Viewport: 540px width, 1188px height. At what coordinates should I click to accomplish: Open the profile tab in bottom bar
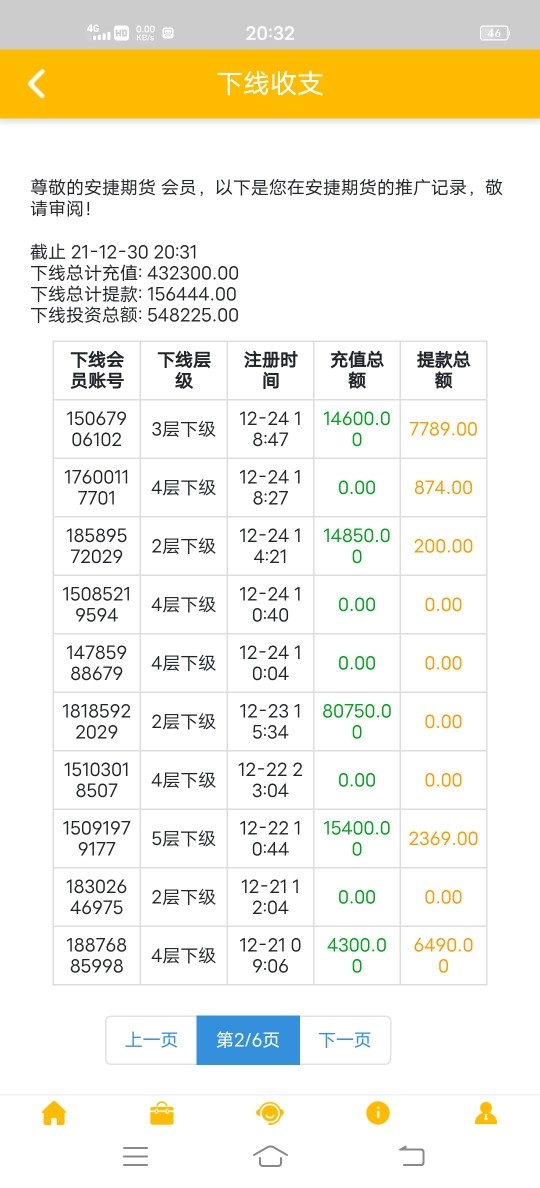point(485,1113)
